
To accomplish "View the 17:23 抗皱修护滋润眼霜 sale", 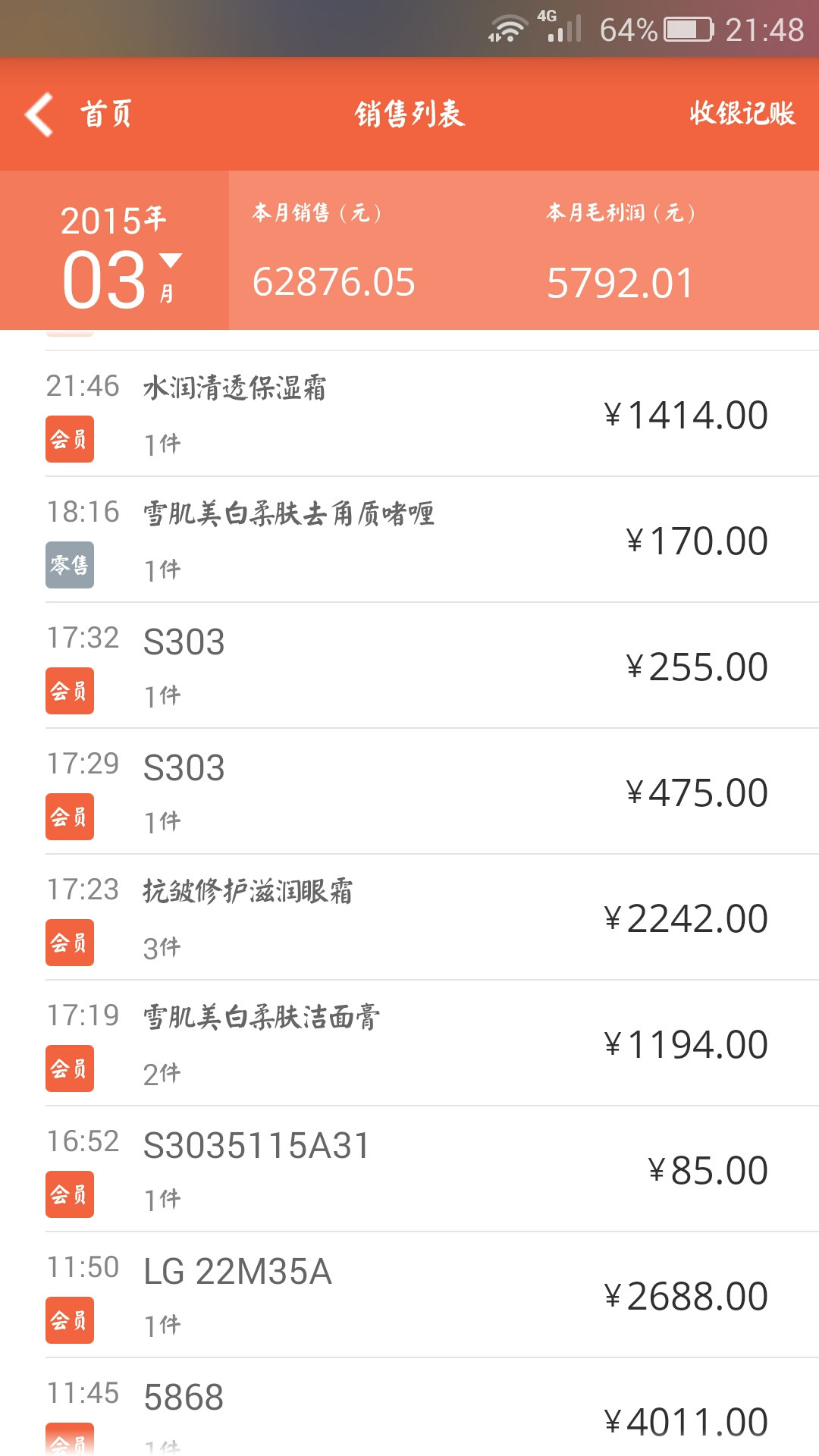I will [409, 918].
